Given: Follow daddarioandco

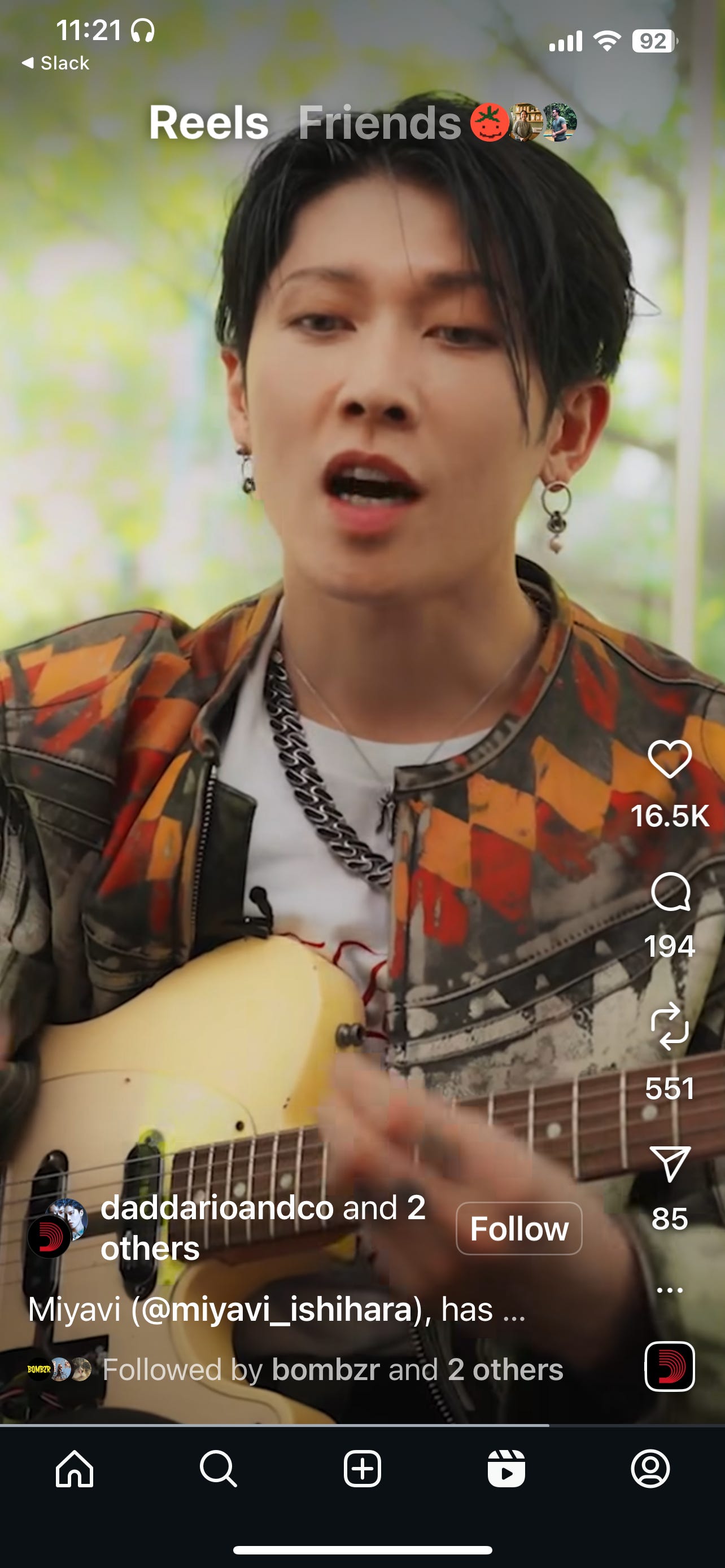Looking at the screenshot, I should [519, 1228].
